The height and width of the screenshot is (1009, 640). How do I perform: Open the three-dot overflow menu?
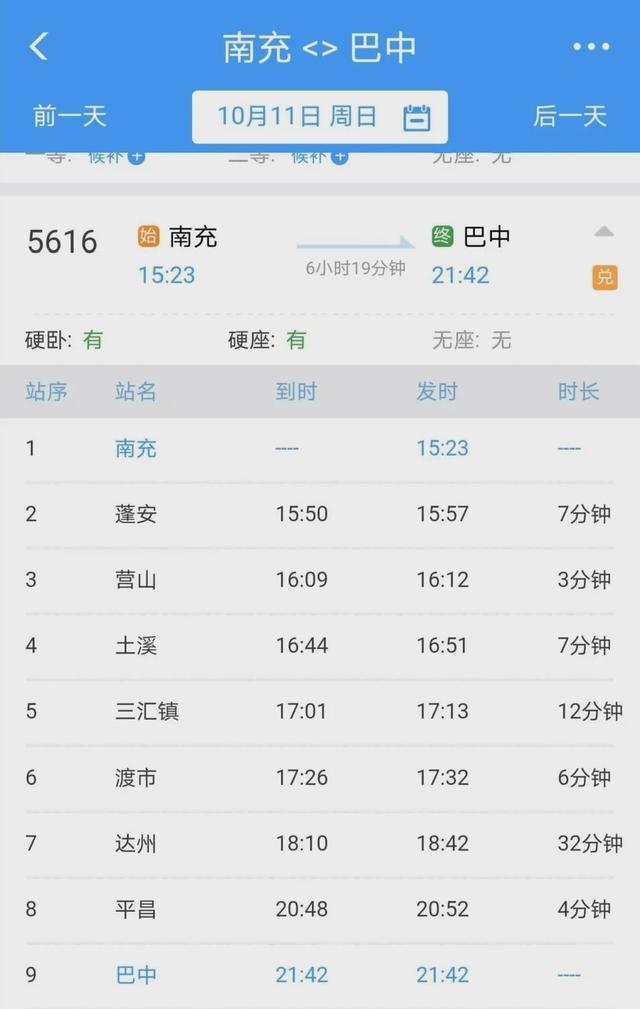(591, 47)
